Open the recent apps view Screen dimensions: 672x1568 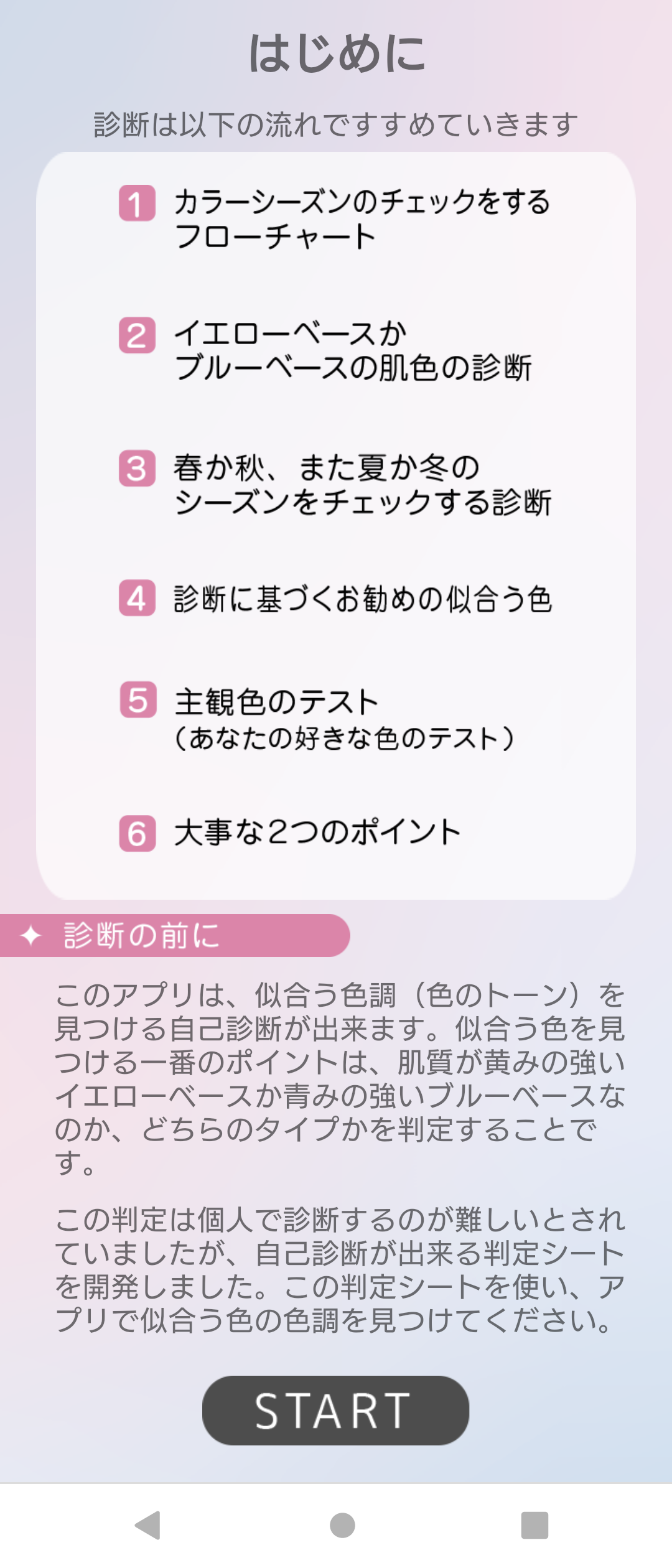[534, 1525]
